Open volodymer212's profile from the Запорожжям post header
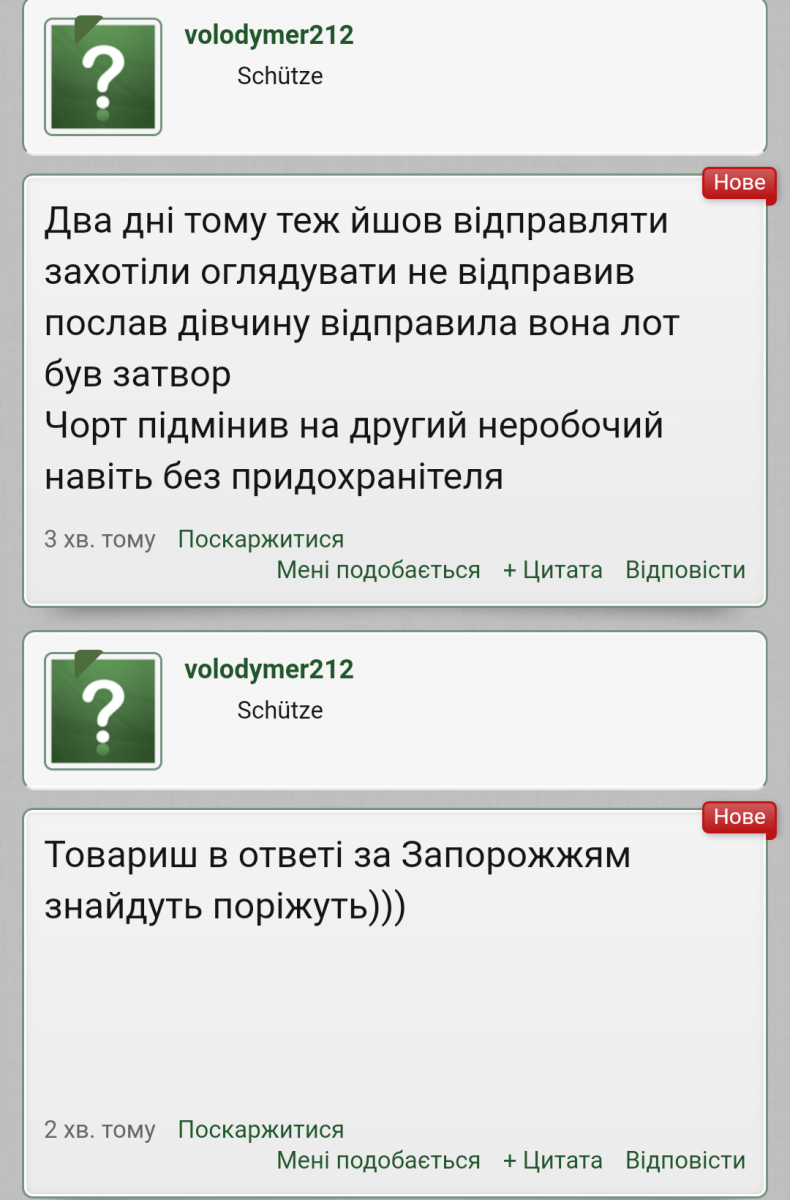790x1200 pixels. (x=269, y=670)
